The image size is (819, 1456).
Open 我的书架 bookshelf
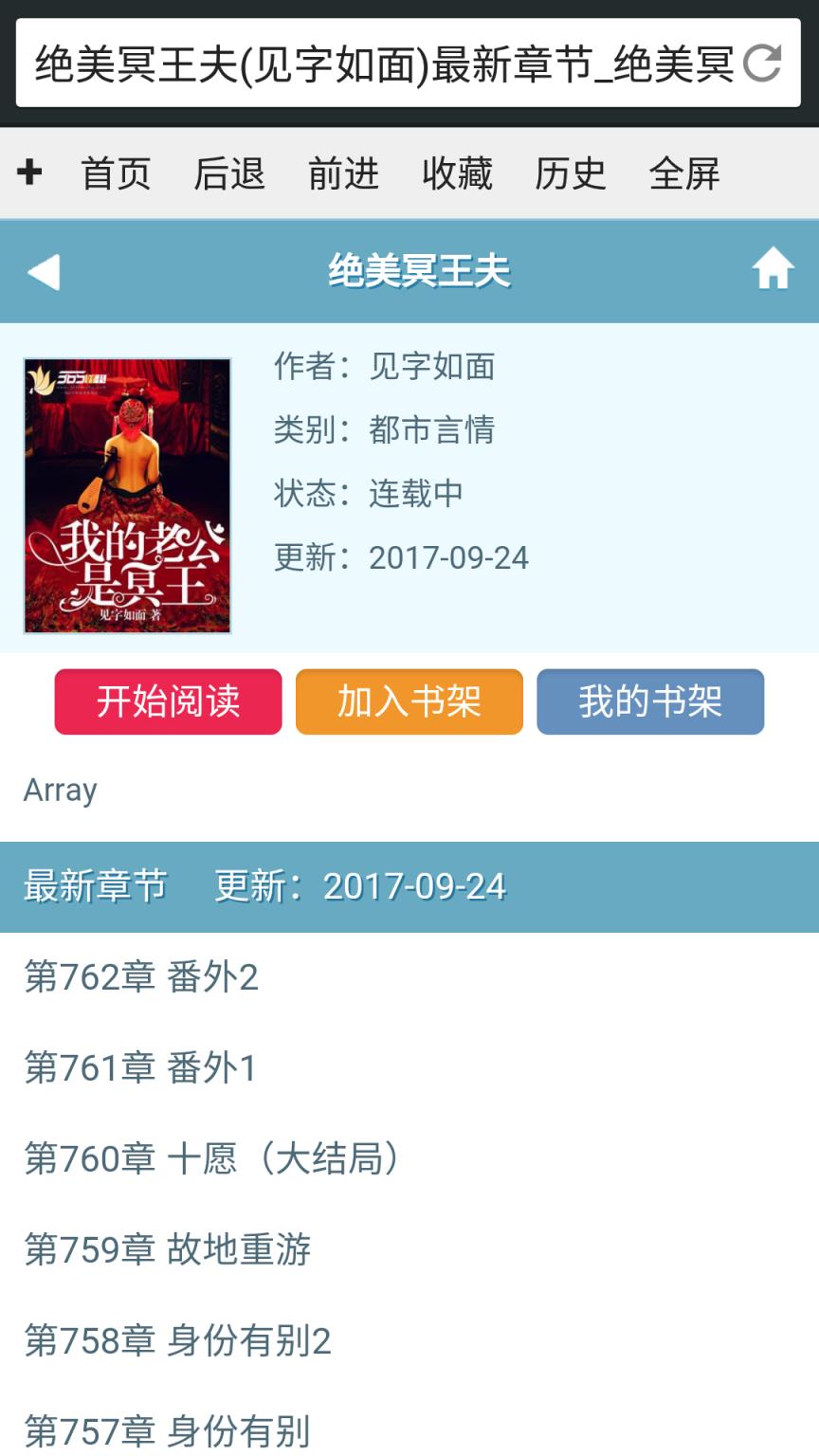[650, 701]
